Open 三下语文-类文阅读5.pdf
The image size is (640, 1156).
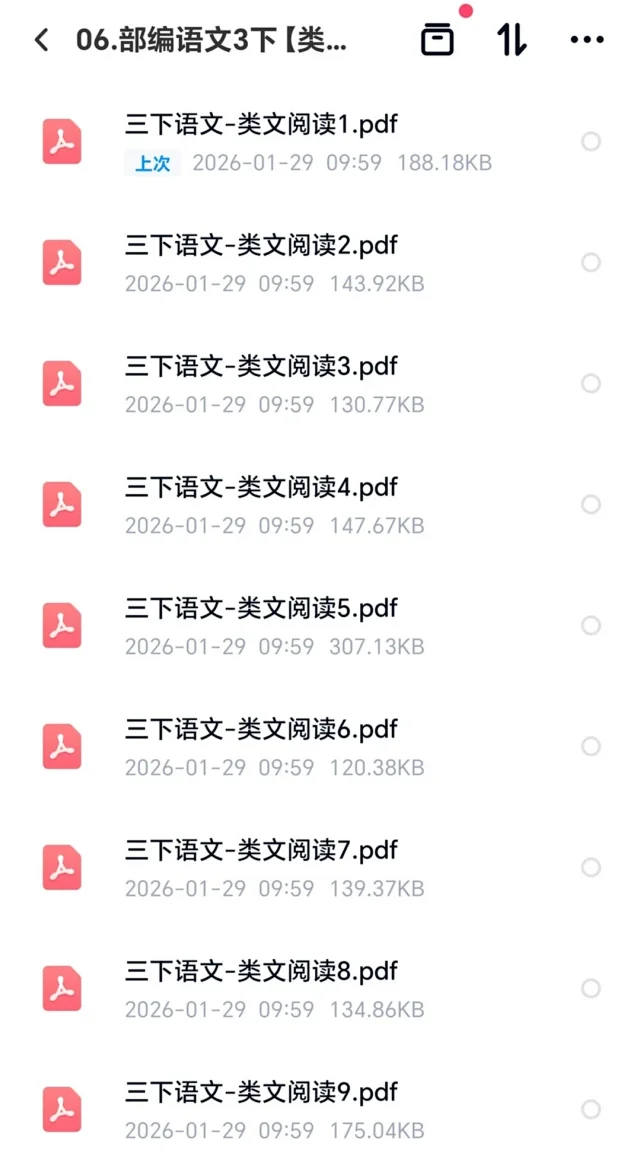click(261, 610)
